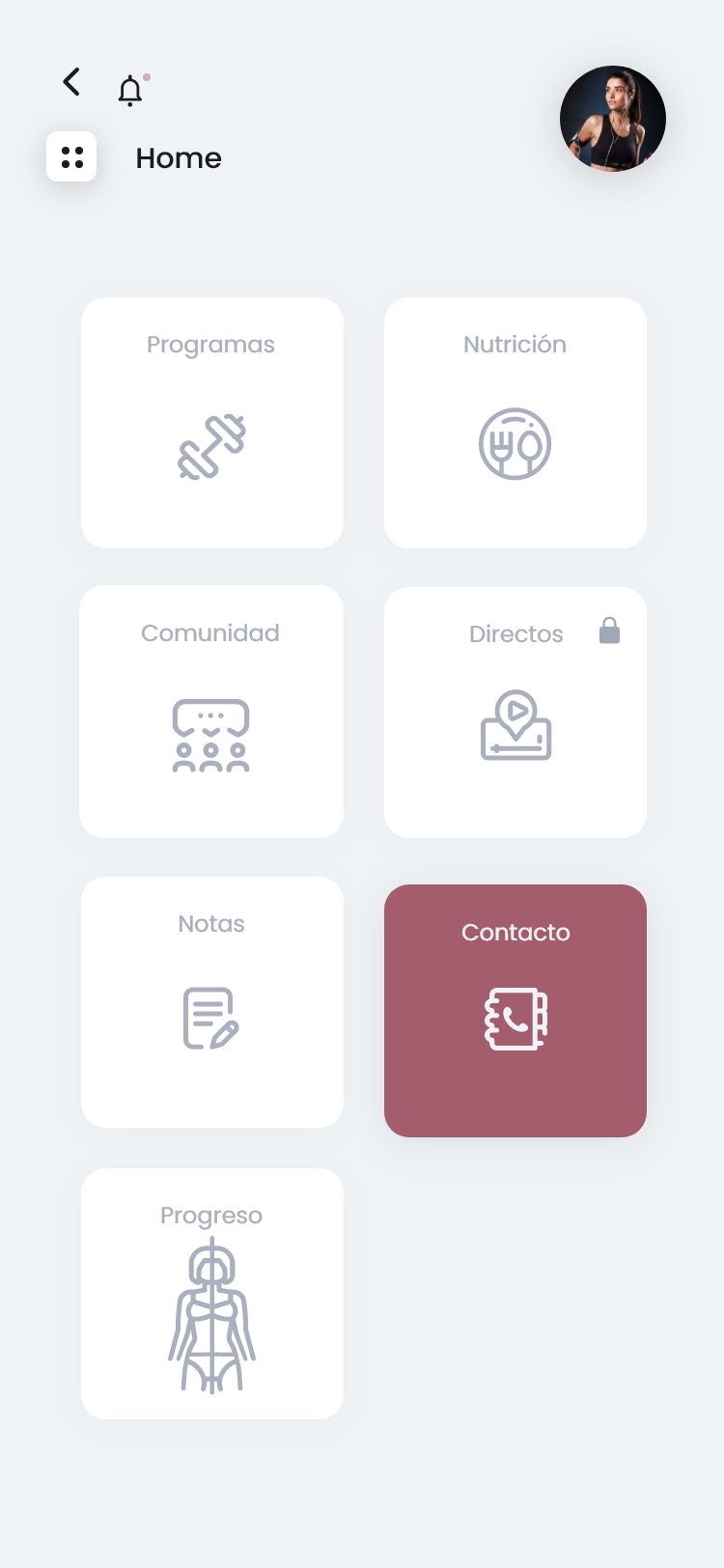Open the Notas card
Viewport: 724px width, 1568px height.
pyautogui.click(x=212, y=1002)
